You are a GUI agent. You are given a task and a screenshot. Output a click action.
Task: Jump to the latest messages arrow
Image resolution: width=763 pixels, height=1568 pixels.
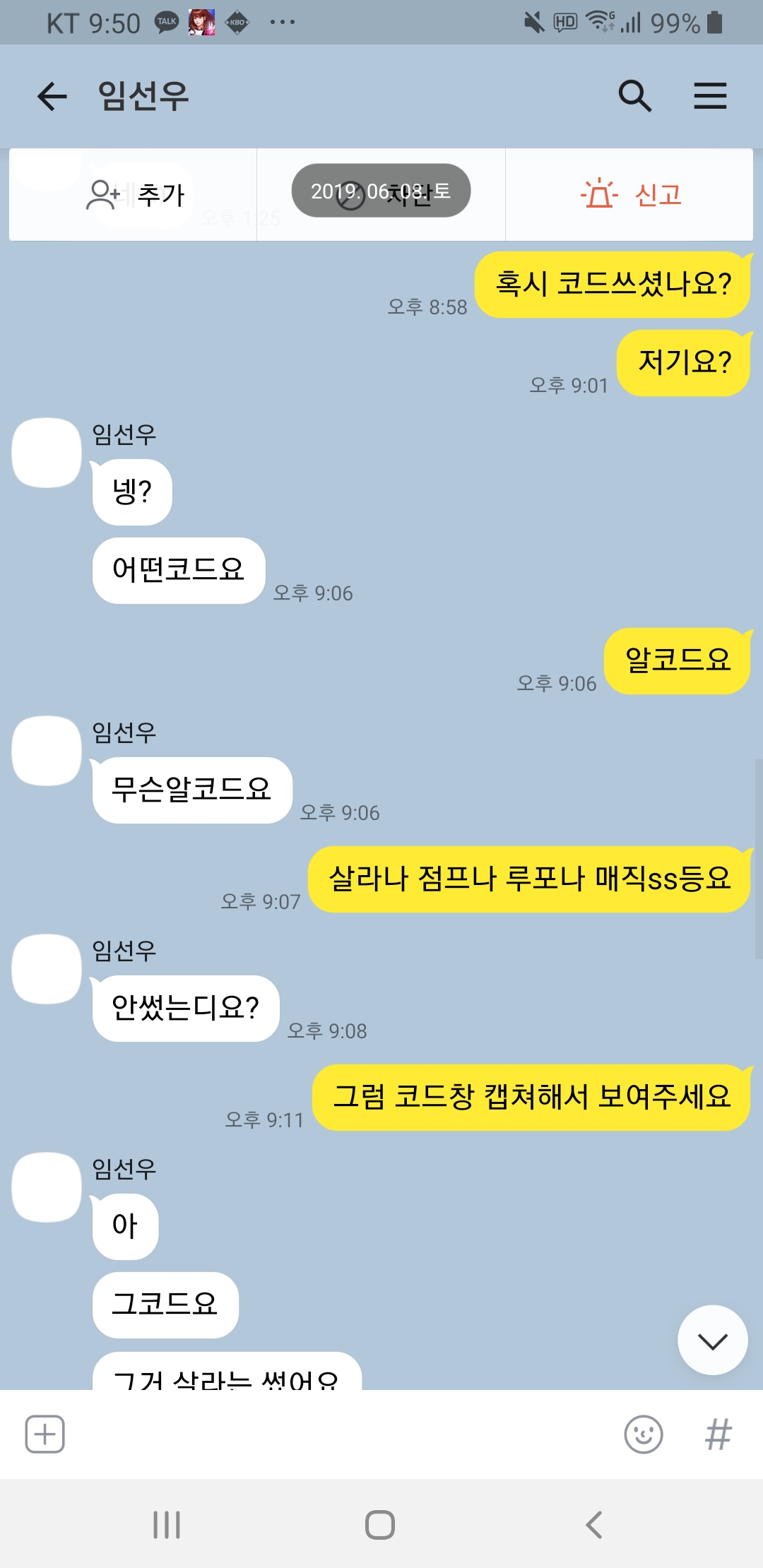point(712,1340)
